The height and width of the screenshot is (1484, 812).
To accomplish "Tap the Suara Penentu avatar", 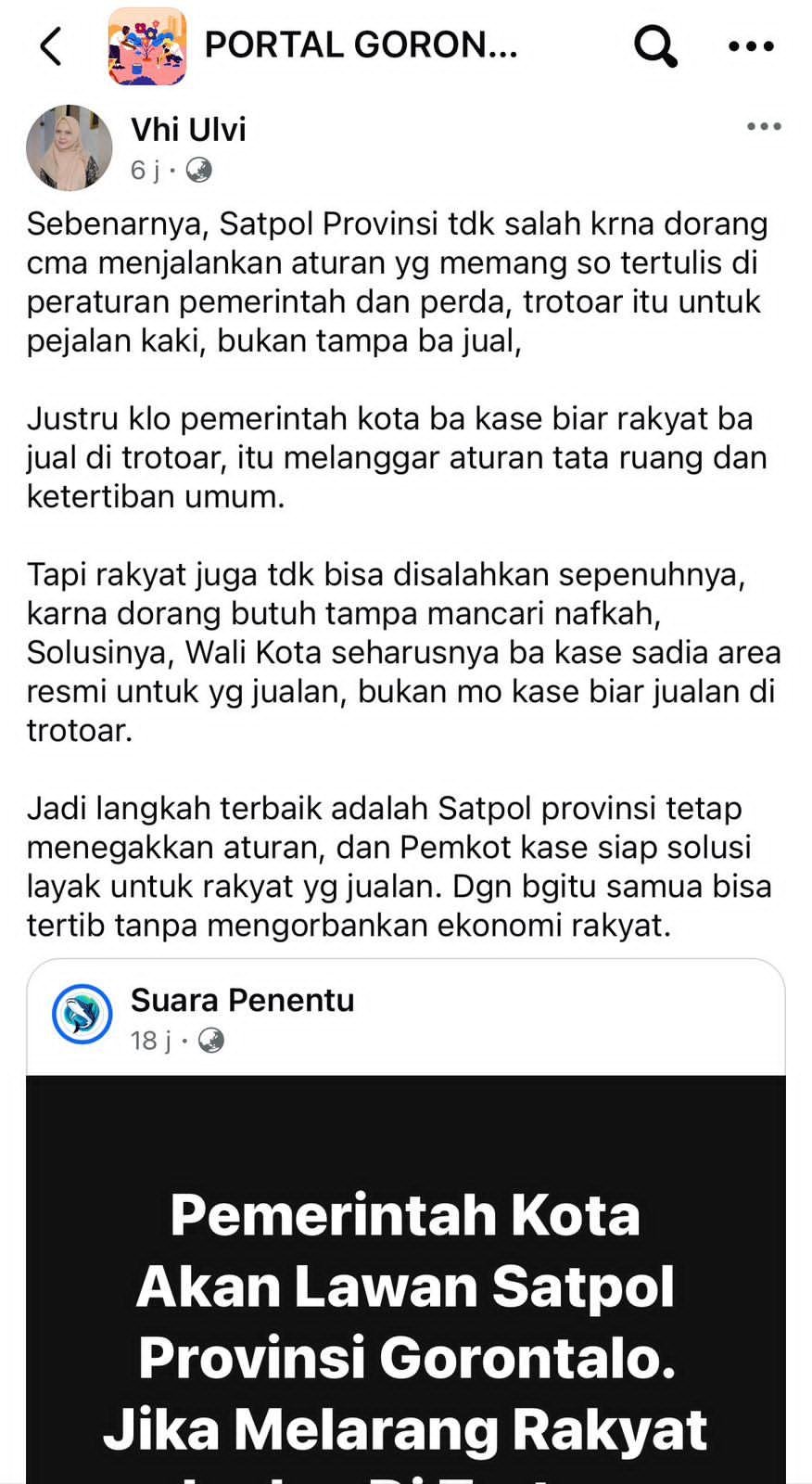I will [82, 1015].
